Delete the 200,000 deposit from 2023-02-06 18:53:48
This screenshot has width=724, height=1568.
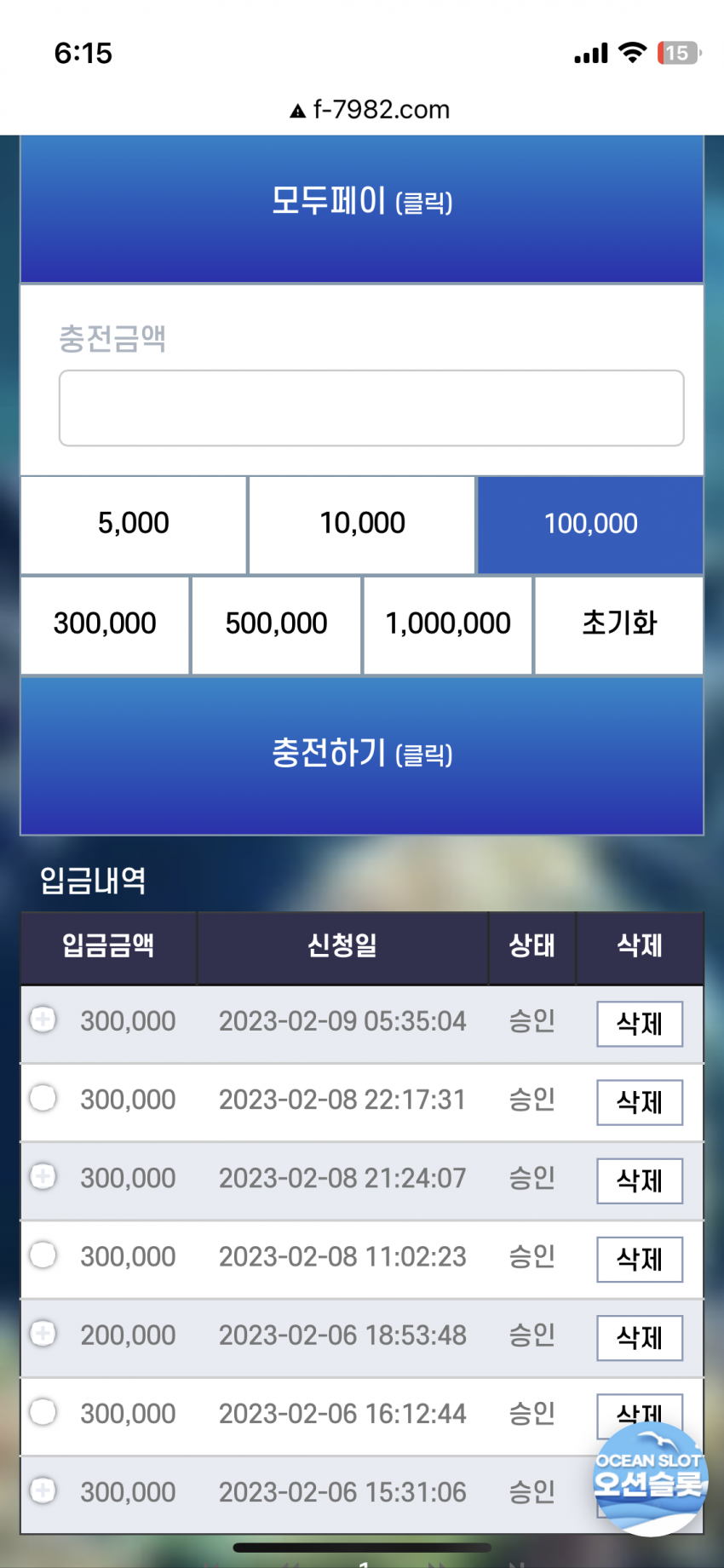tap(639, 1337)
